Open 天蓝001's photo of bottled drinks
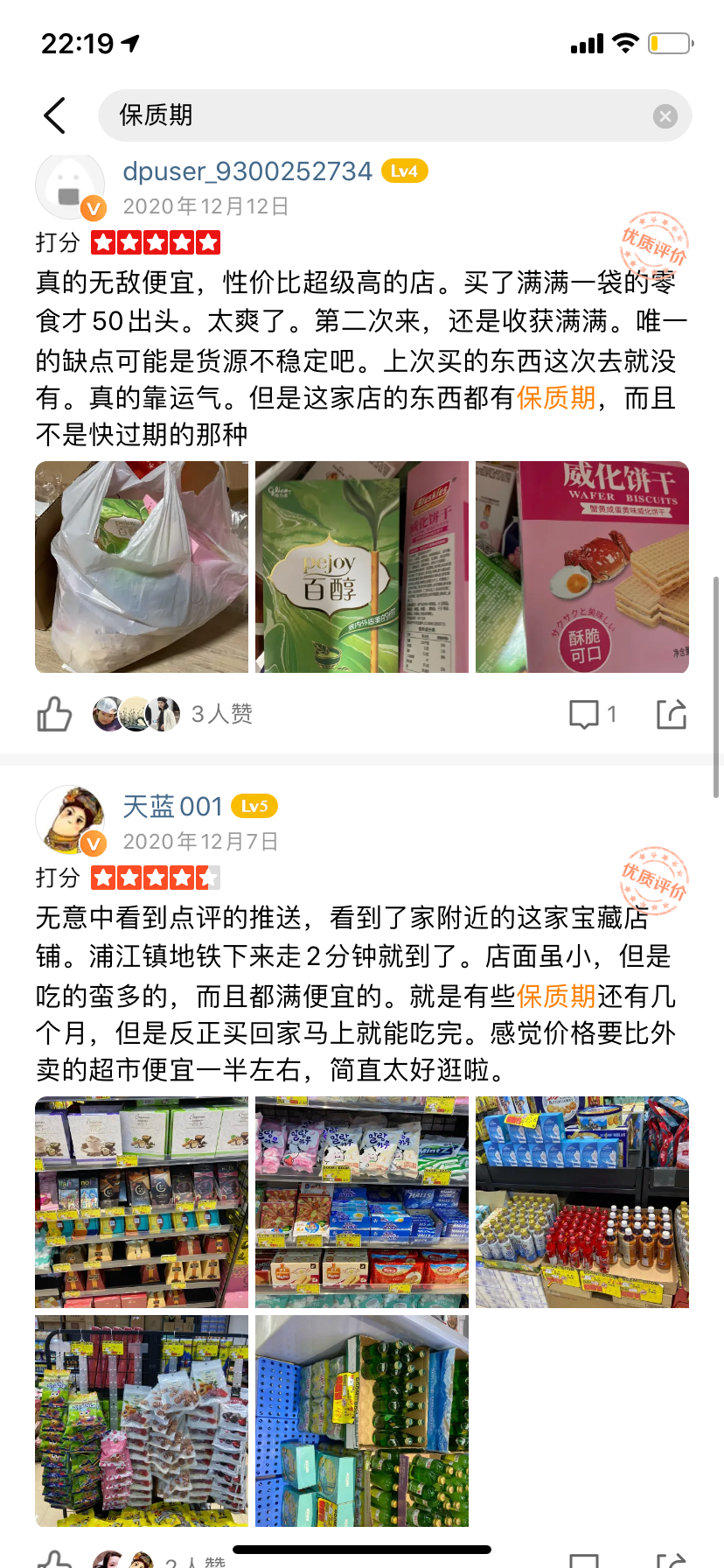This screenshot has height=1568, width=724. point(582,1202)
